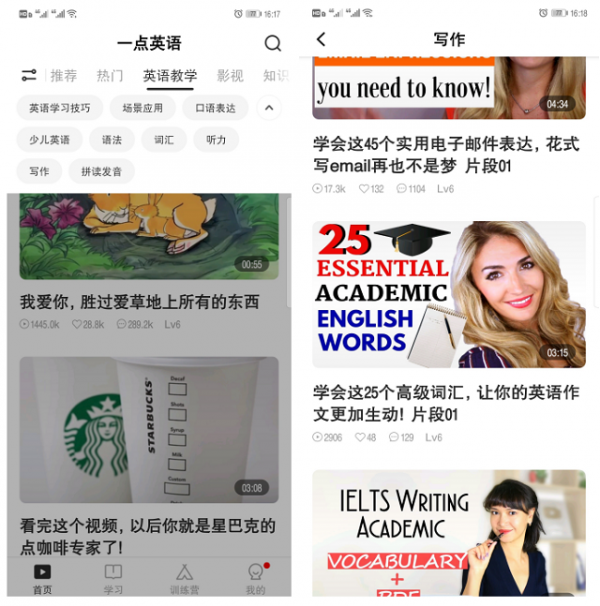This screenshot has width=600, height=606.
Task: Select the 影视 tab
Action: (229, 76)
